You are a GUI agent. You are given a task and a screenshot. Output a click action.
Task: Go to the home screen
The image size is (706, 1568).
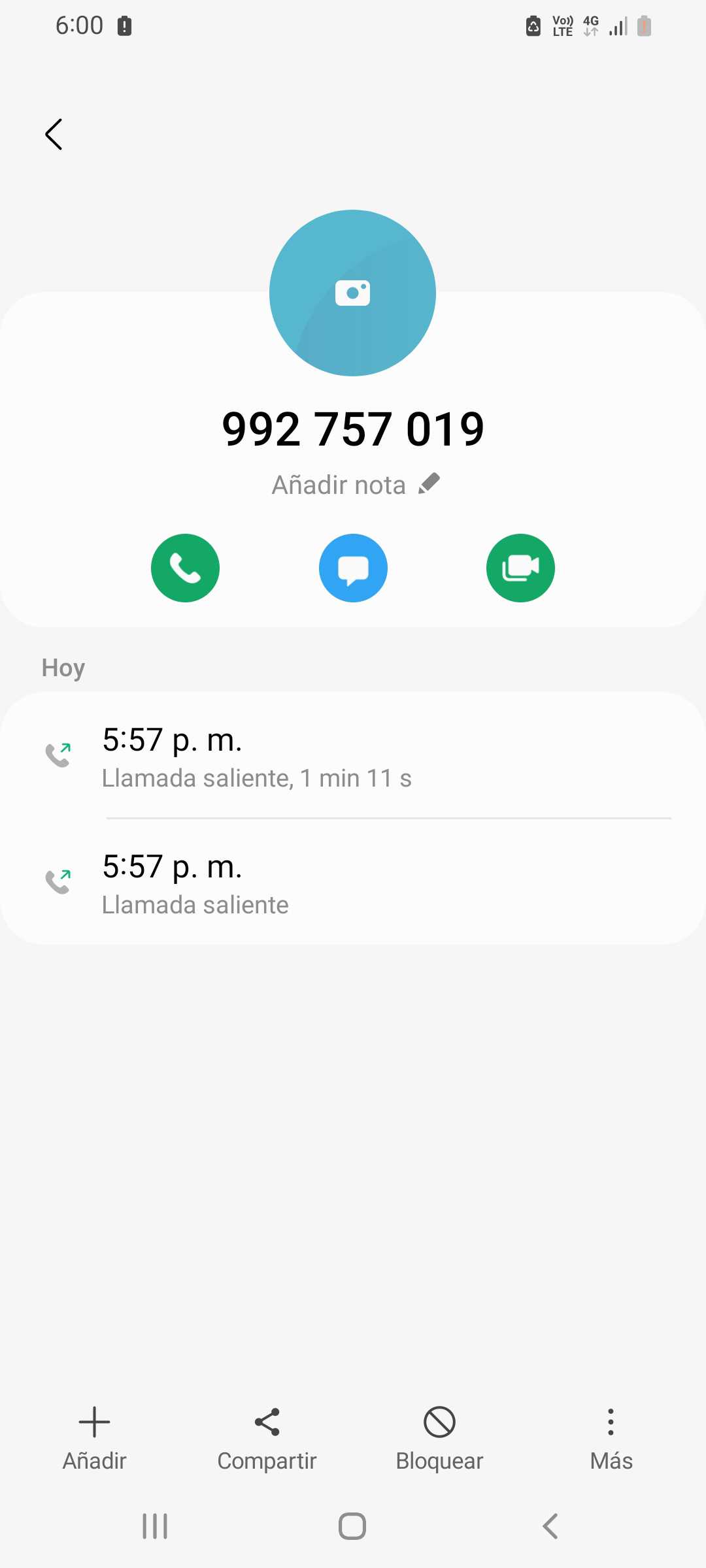[352, 1526]
